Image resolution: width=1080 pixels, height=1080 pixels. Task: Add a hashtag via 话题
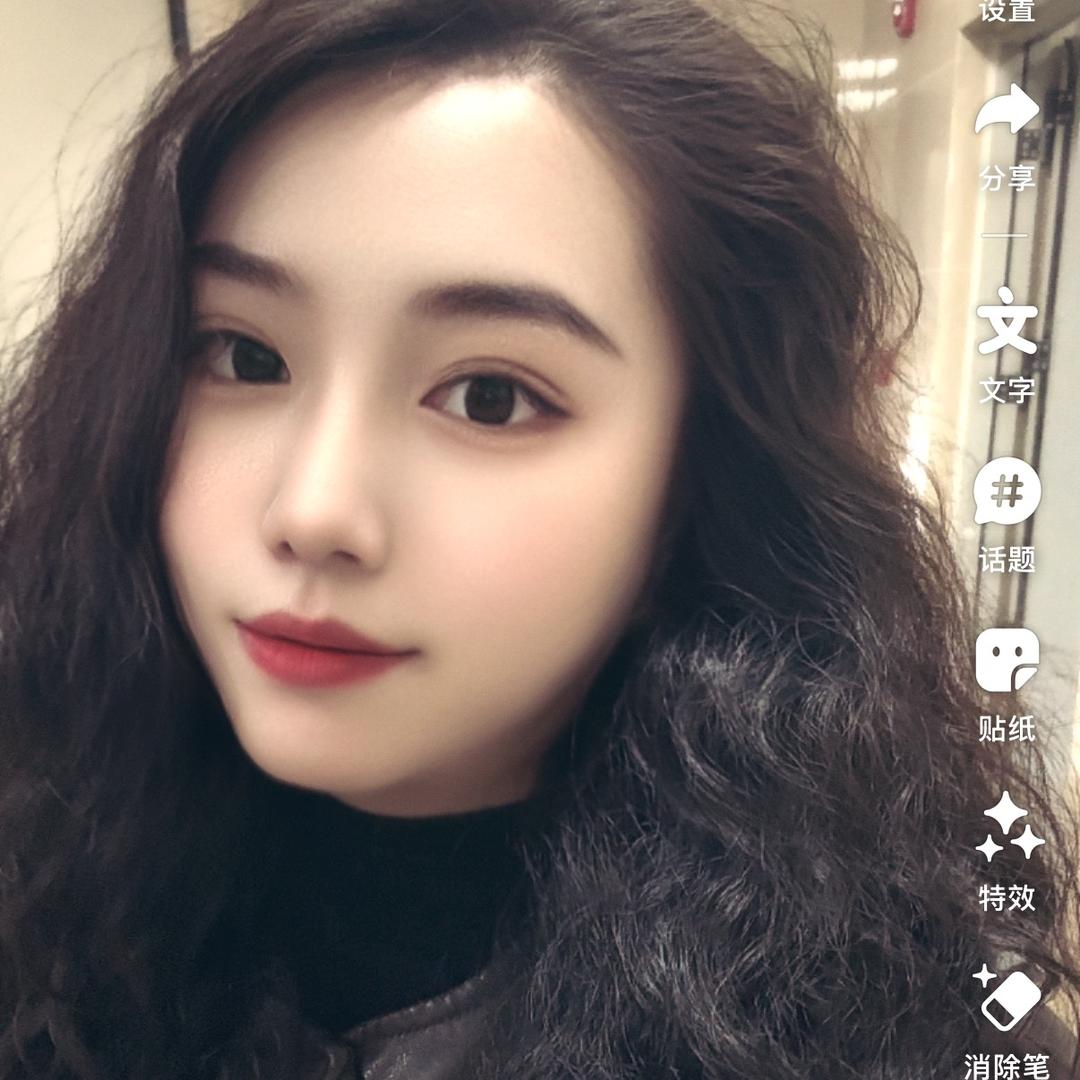tap(1007, 492)
